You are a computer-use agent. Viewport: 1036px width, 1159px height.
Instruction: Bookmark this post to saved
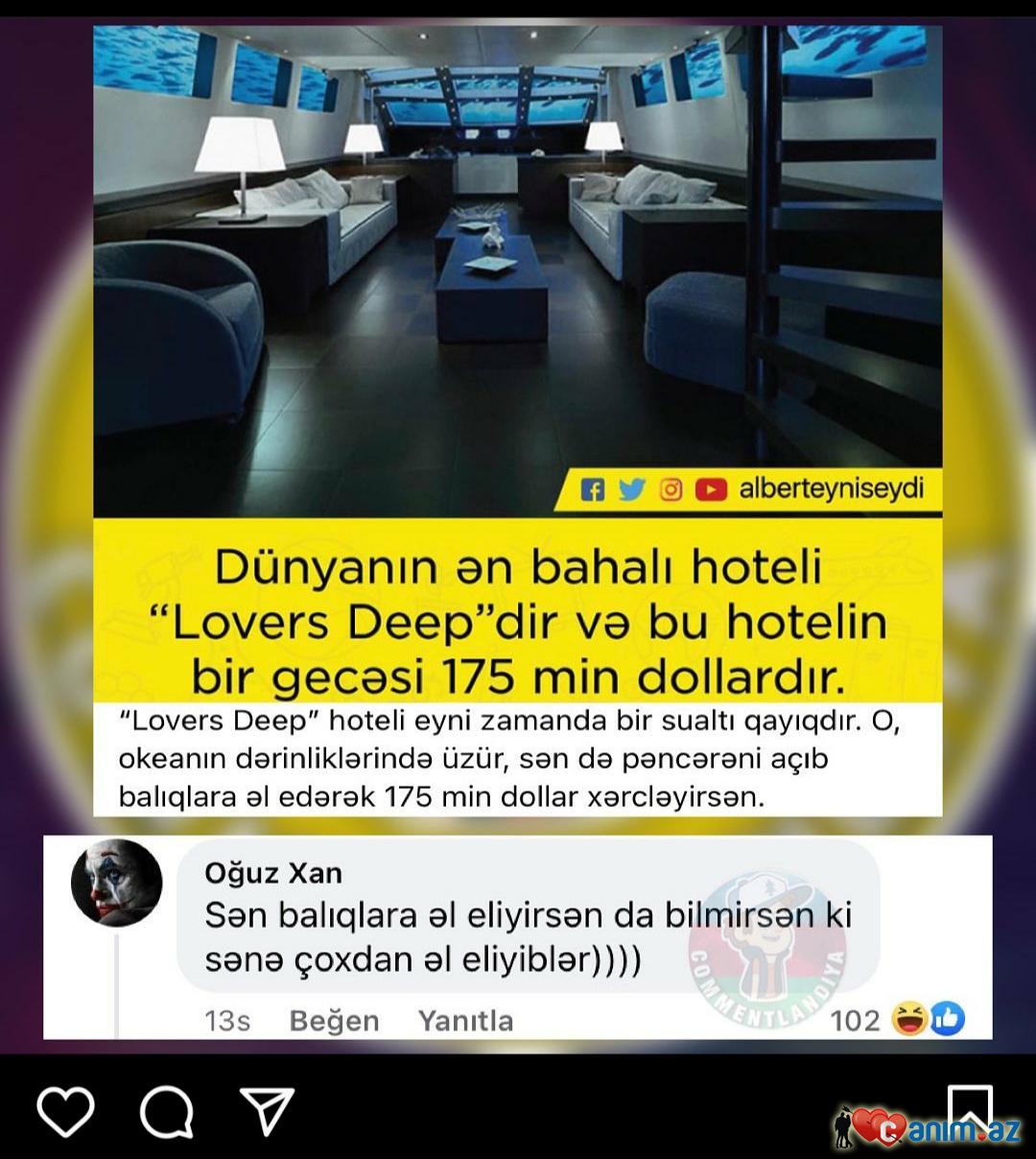[969, 1107]
